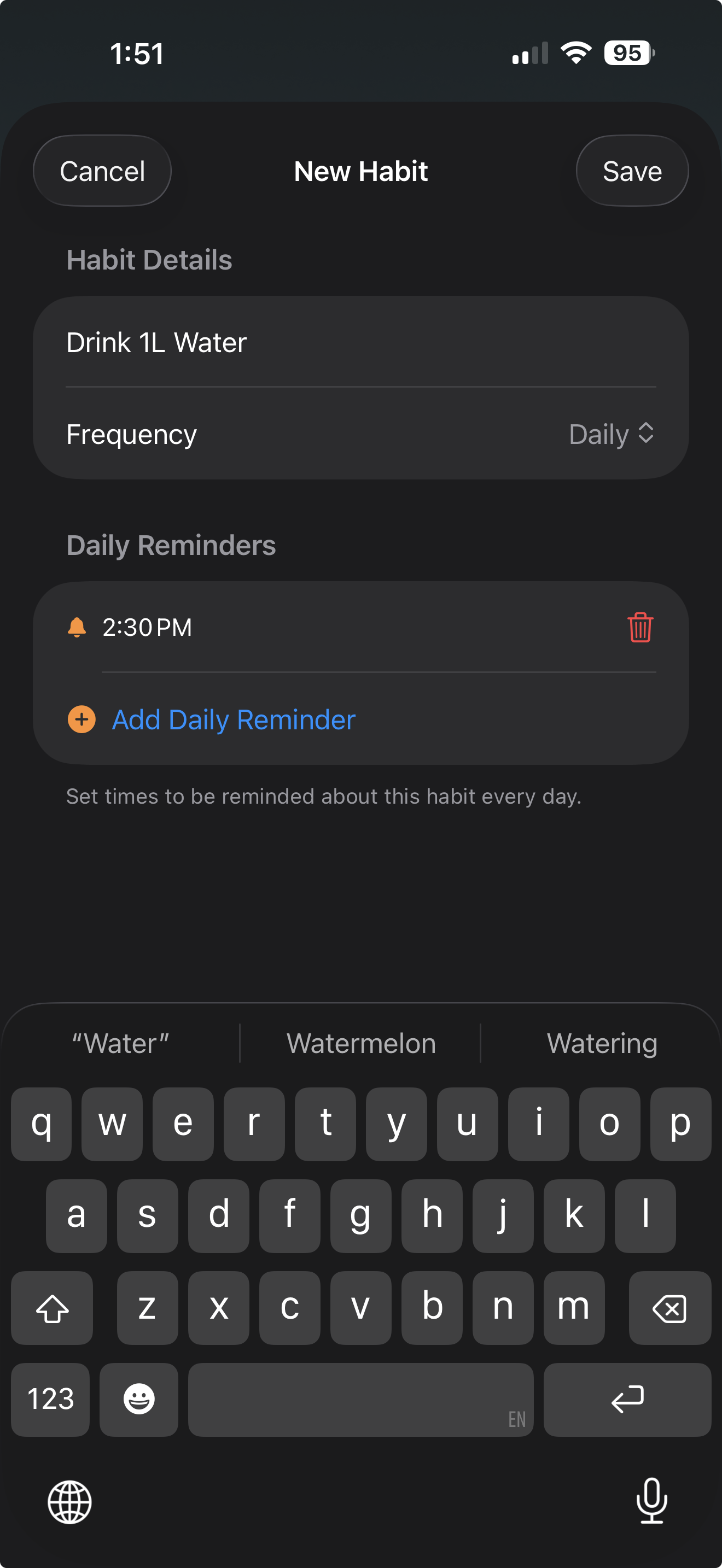The width and height of the screenshot is (722, 1568).
Task: Edit the habit name field
Action: pos(359,343)
